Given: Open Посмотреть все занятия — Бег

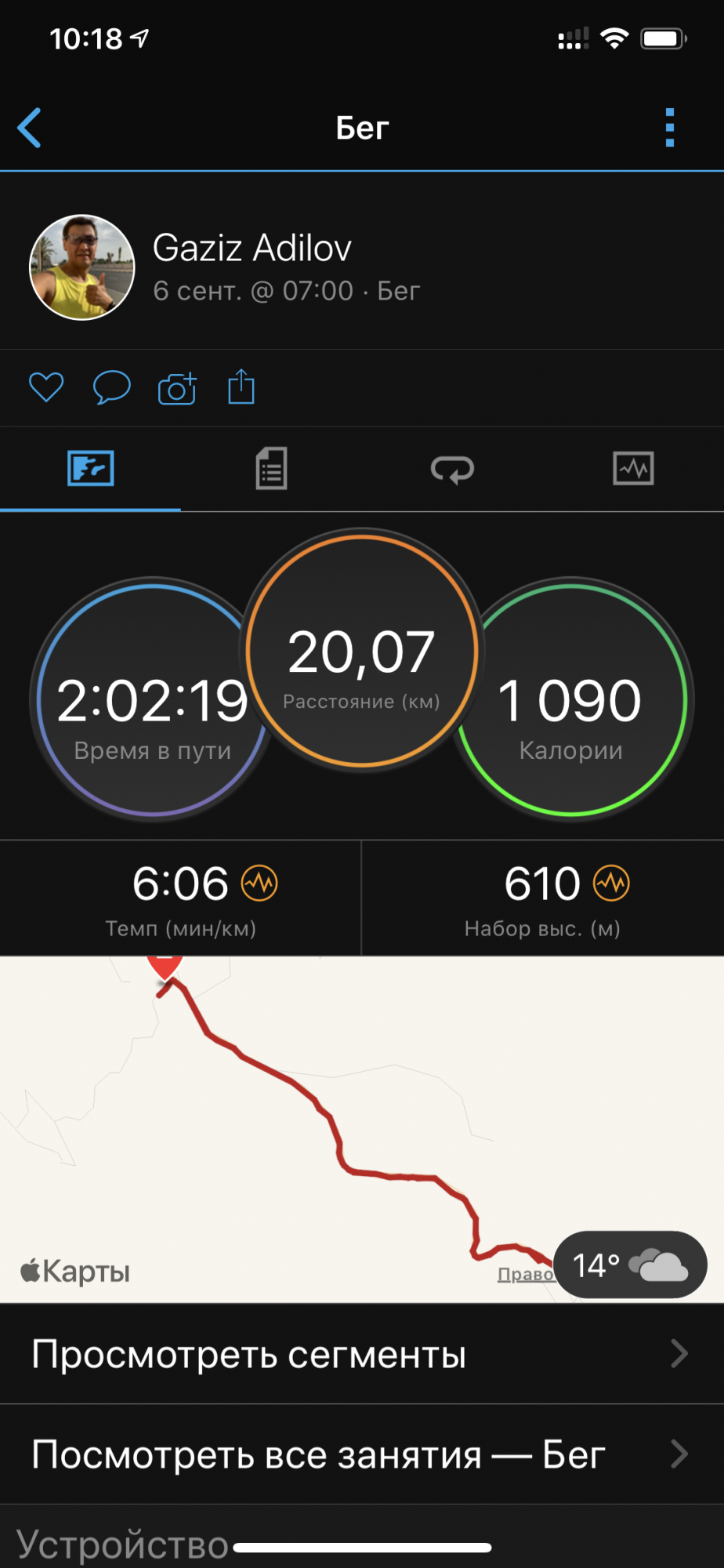Looking at the screenshot, I should 362,1454.
